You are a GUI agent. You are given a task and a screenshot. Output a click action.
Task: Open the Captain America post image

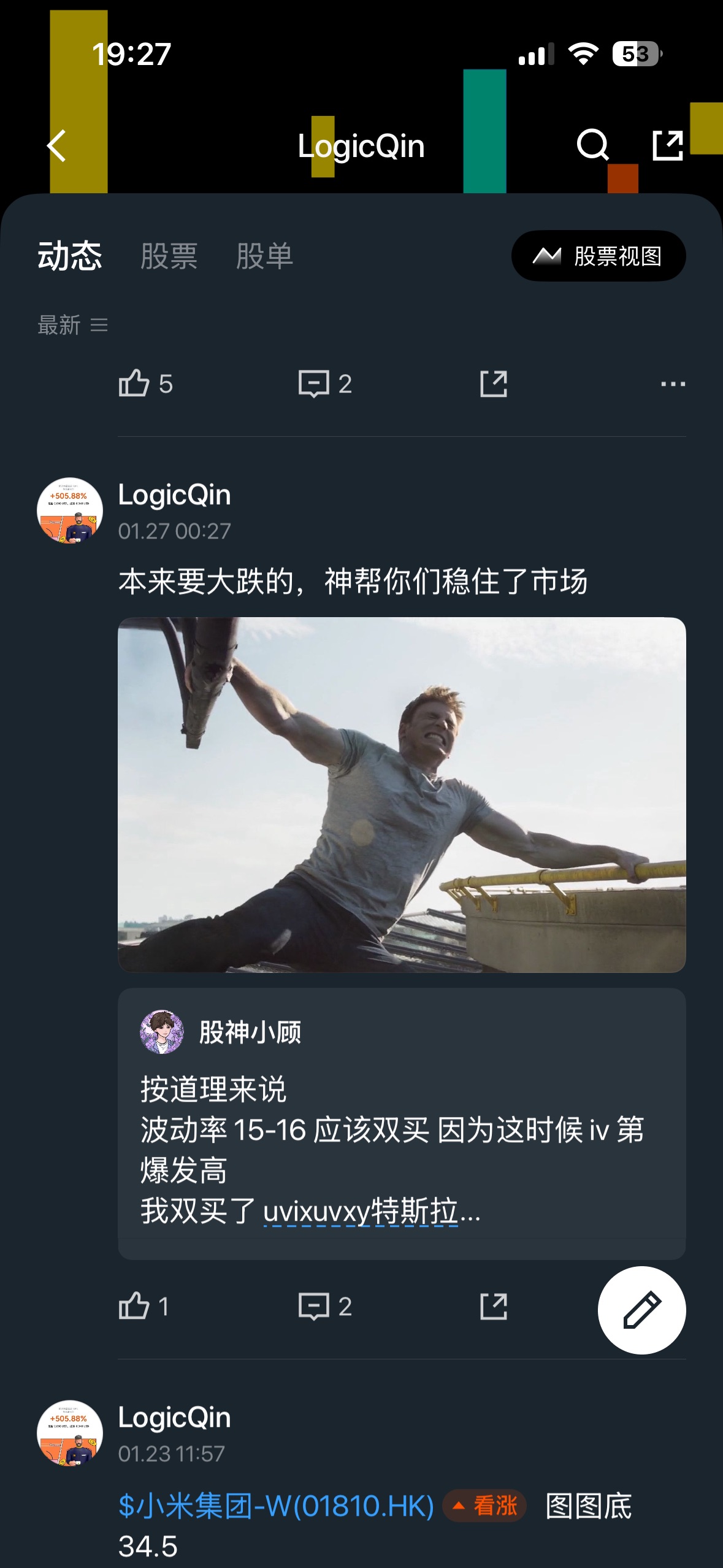tap(402, 794)
